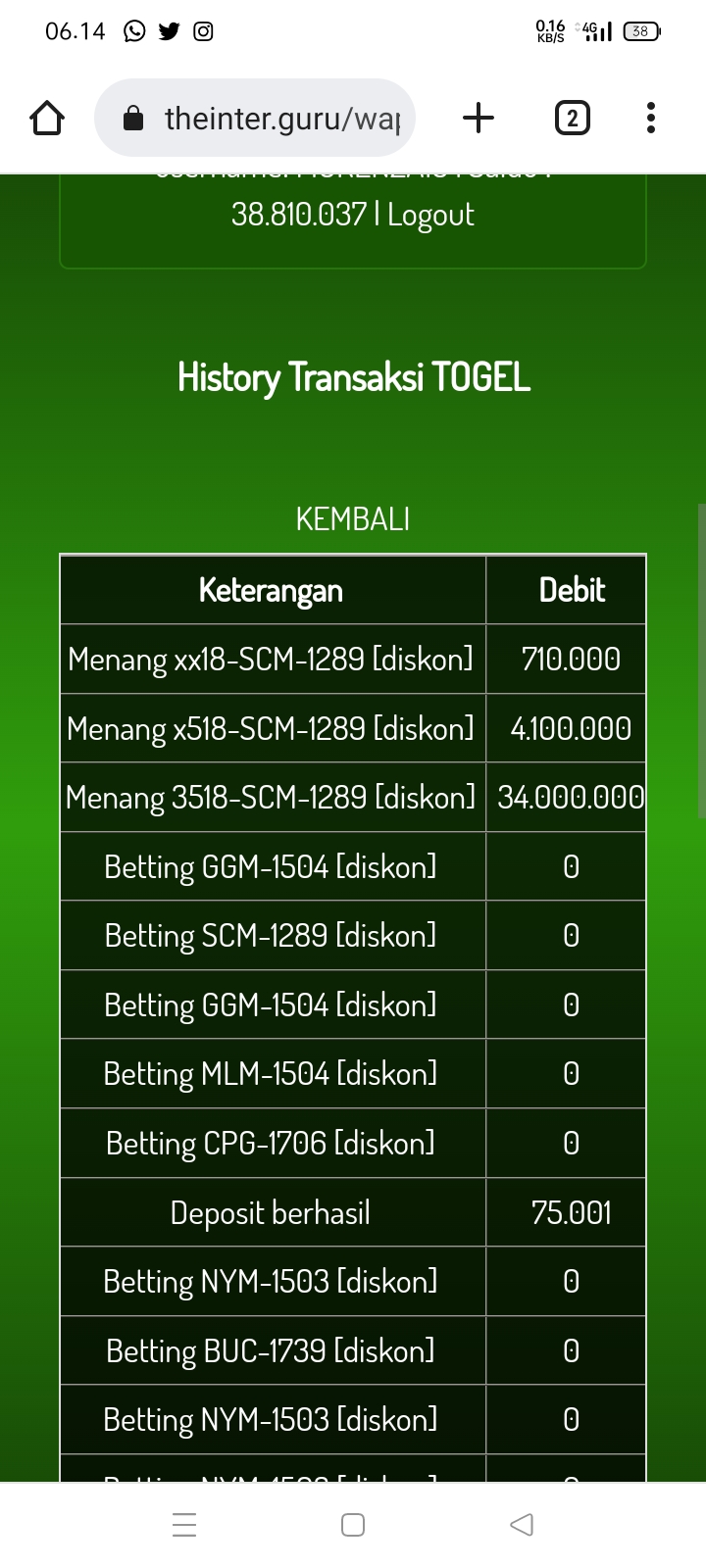Log out via the Logout link
This screenshot has width=706, height=1568.
430,215
